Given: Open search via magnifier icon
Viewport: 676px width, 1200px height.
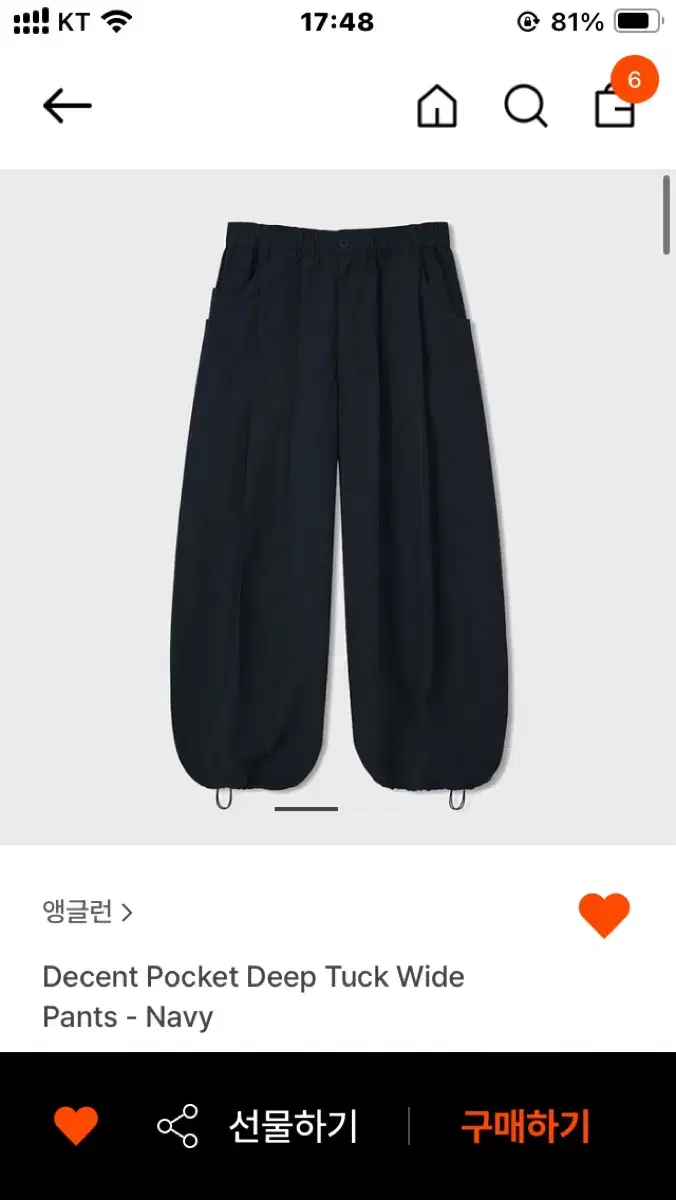Looking at the screenshot, I should (x=525, y=106).
